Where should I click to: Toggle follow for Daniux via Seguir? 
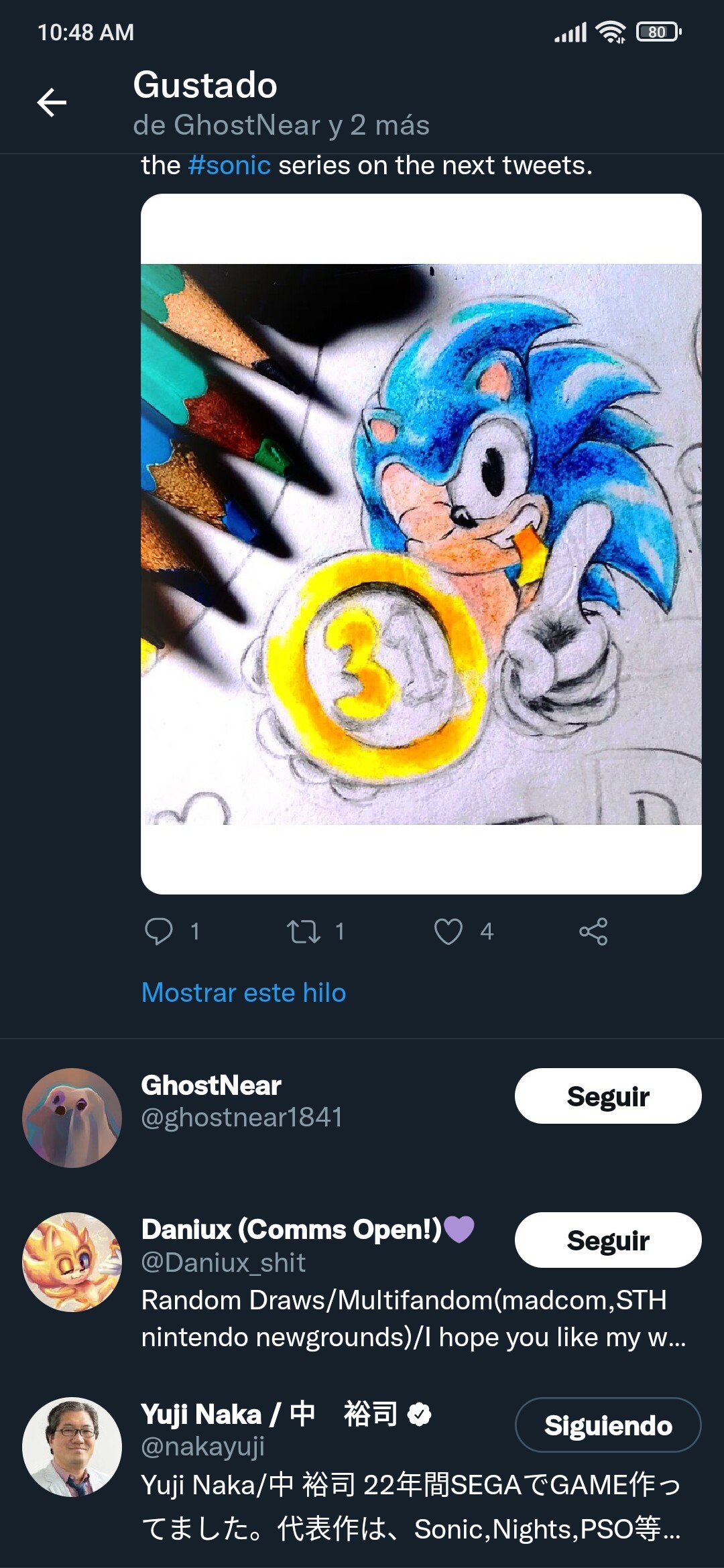click(607, 1240)
